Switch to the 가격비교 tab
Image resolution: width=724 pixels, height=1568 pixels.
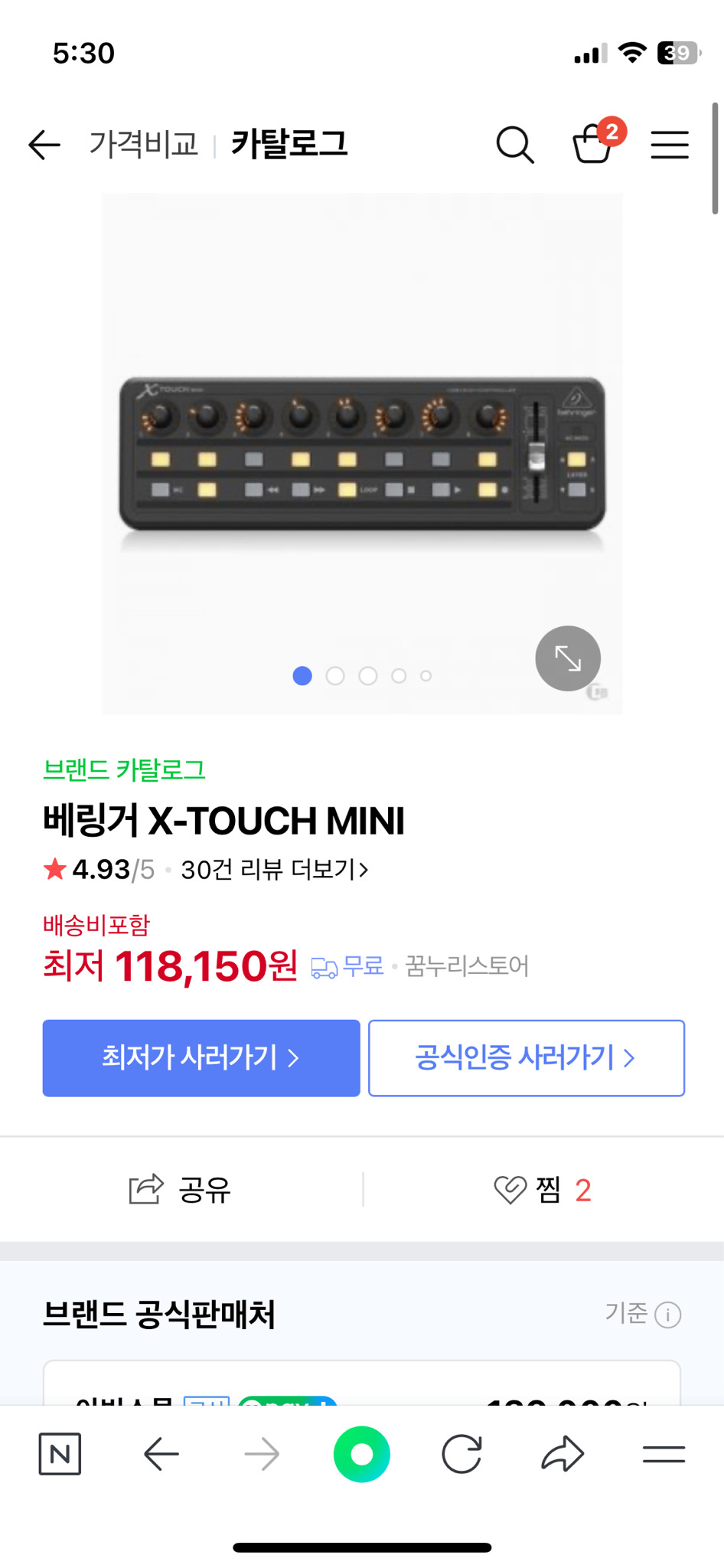[144, 144]
